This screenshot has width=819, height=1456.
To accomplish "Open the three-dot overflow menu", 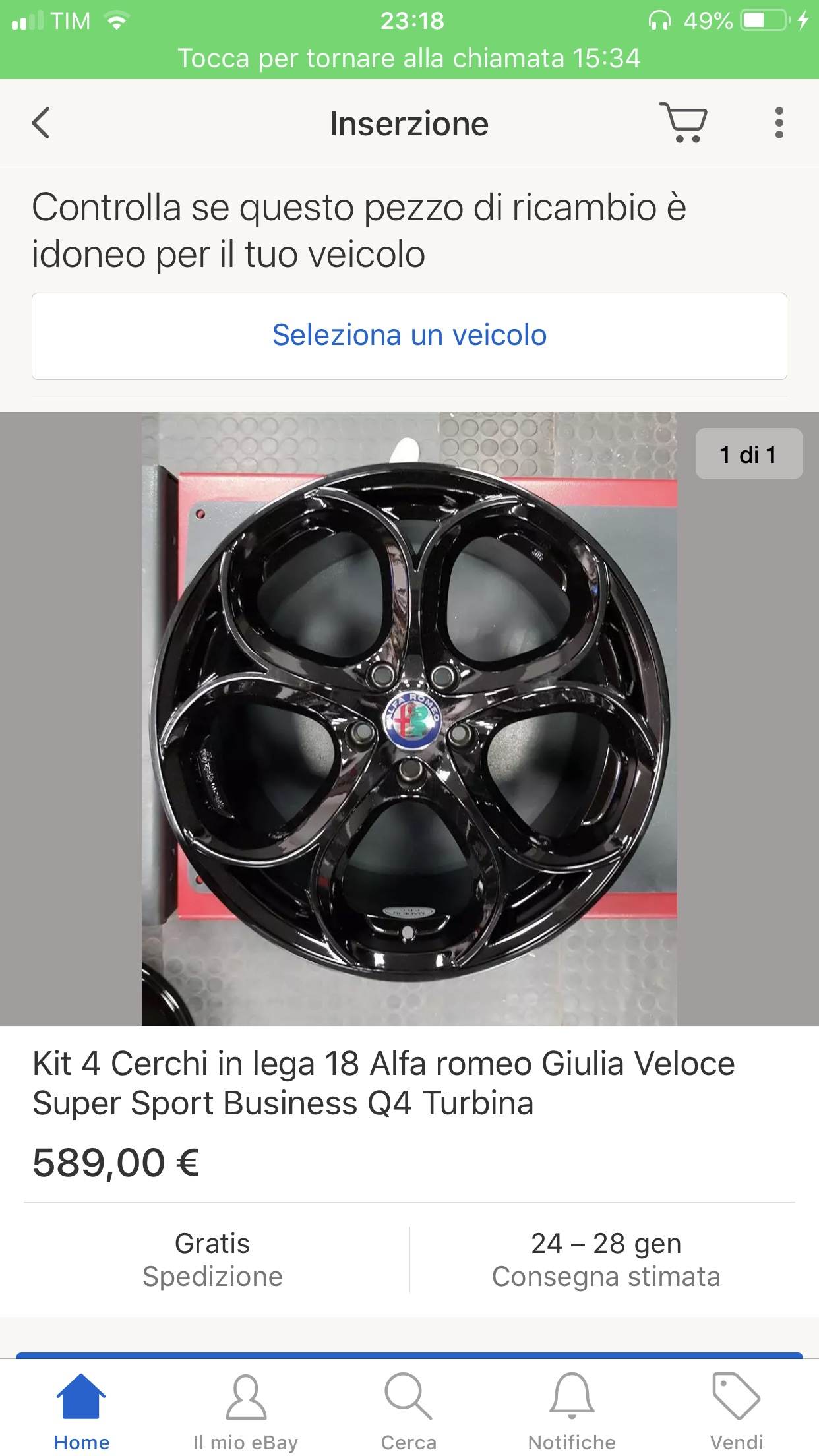I will [779, 123].
